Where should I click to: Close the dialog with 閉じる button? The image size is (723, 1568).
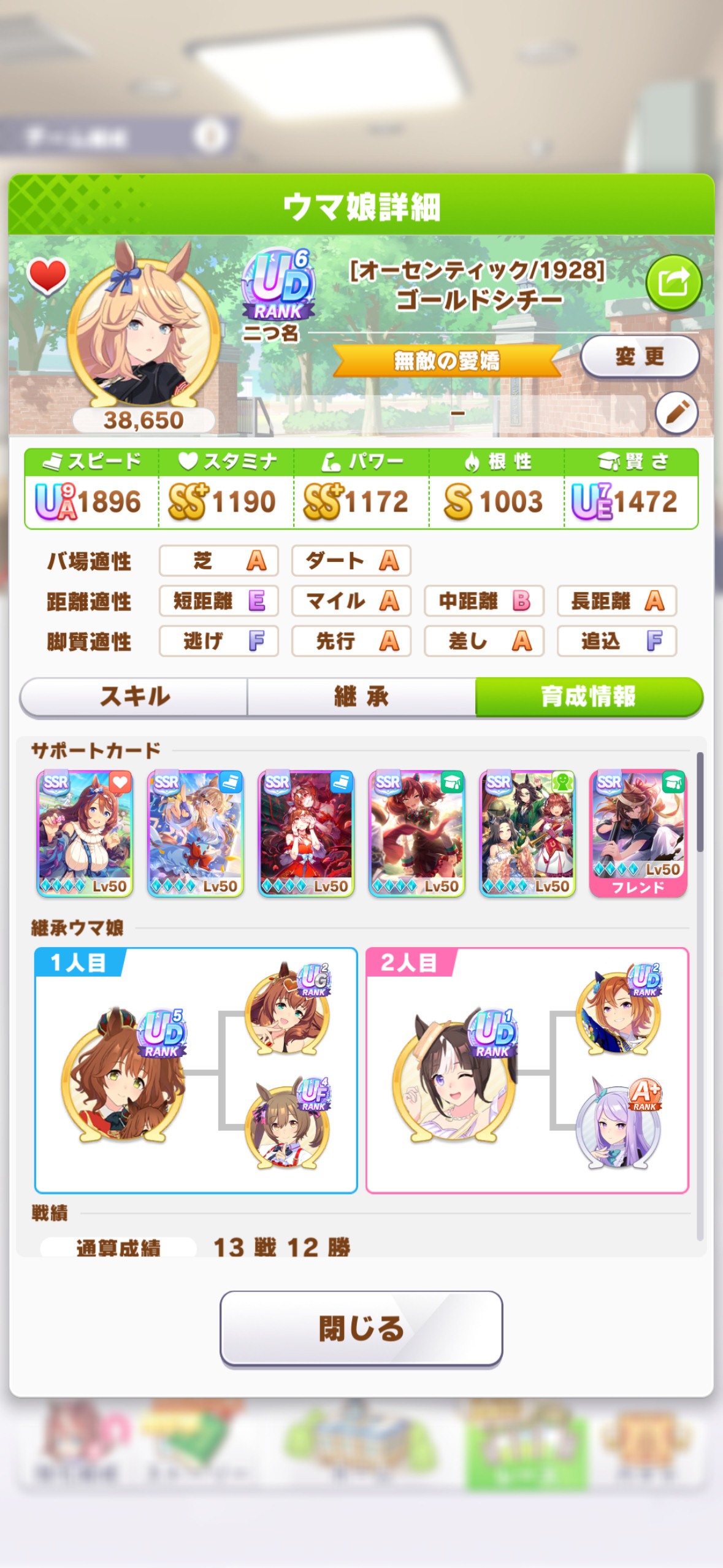[x=361, y=1329]
